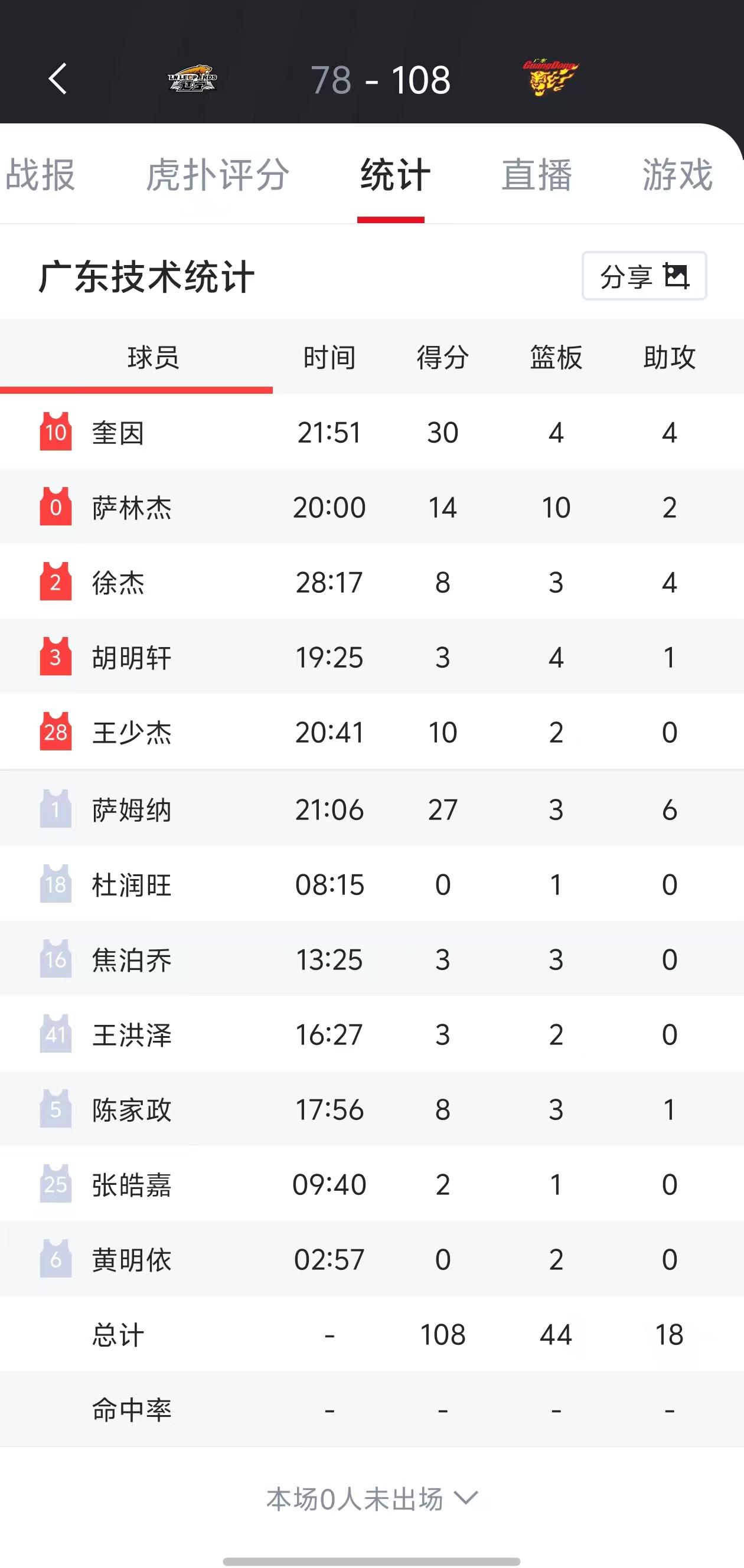The image size is (744, 1568).
Task: Select 萨姆纳's number 1 jersey icon
Action: (56, 808)
